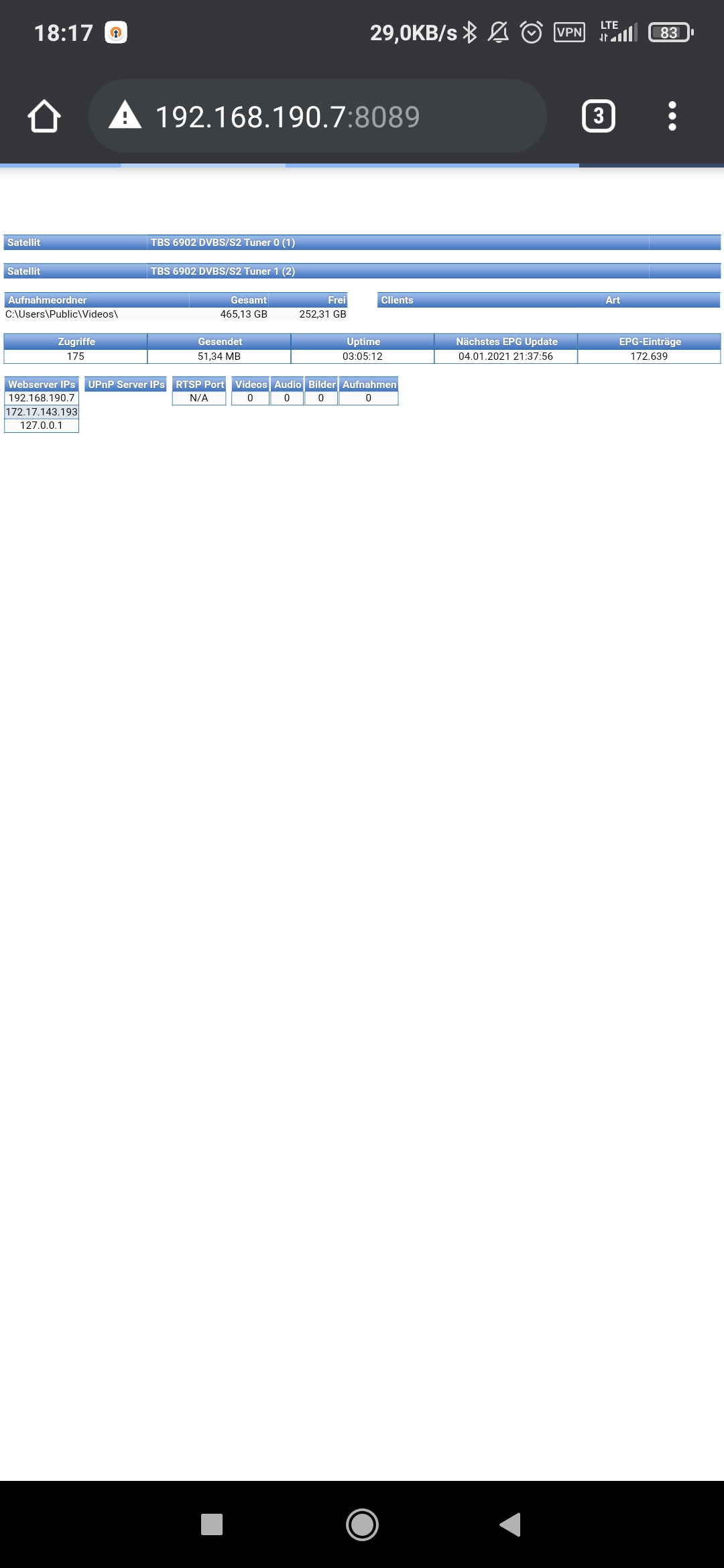Tap the not-secure warning triangle icon
Image resolution: width=724 pixels, height=1568 pixels.
(125, 115)
